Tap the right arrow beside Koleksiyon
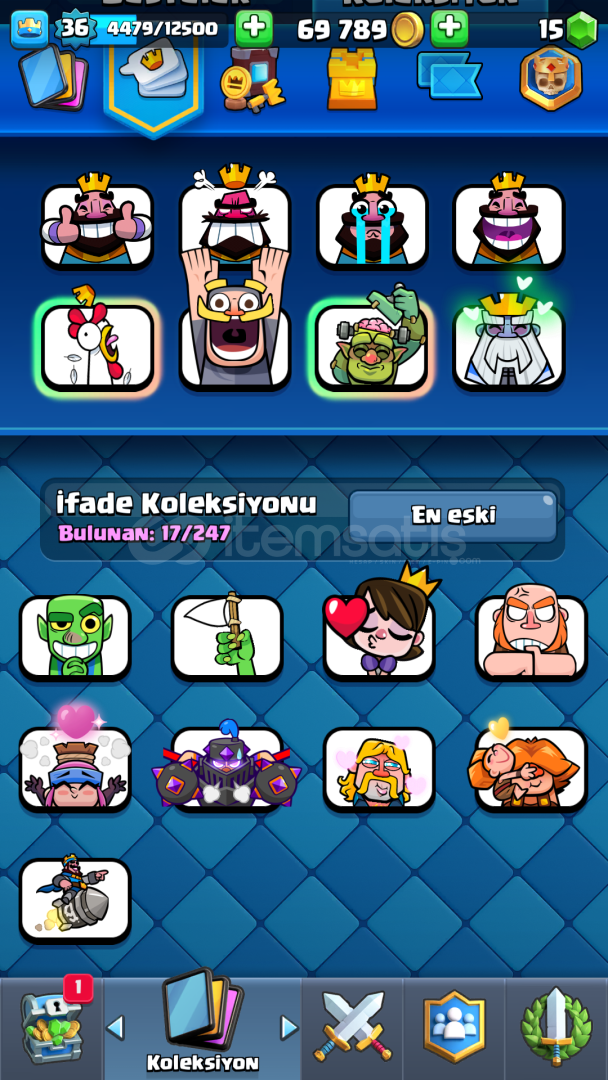 (x=289, y=1028)
